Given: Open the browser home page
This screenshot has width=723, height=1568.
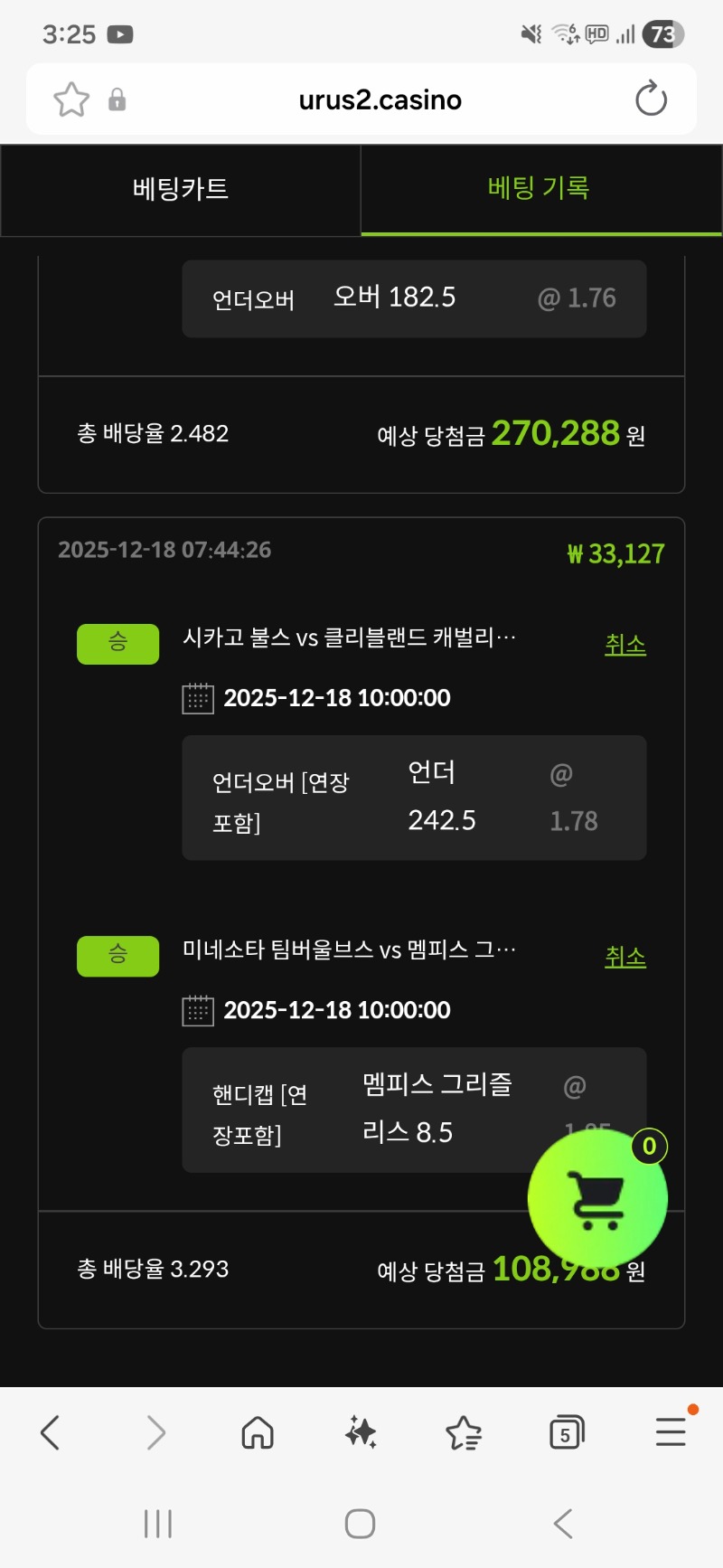Looking at the screenshot, I should coord(258,1432).
